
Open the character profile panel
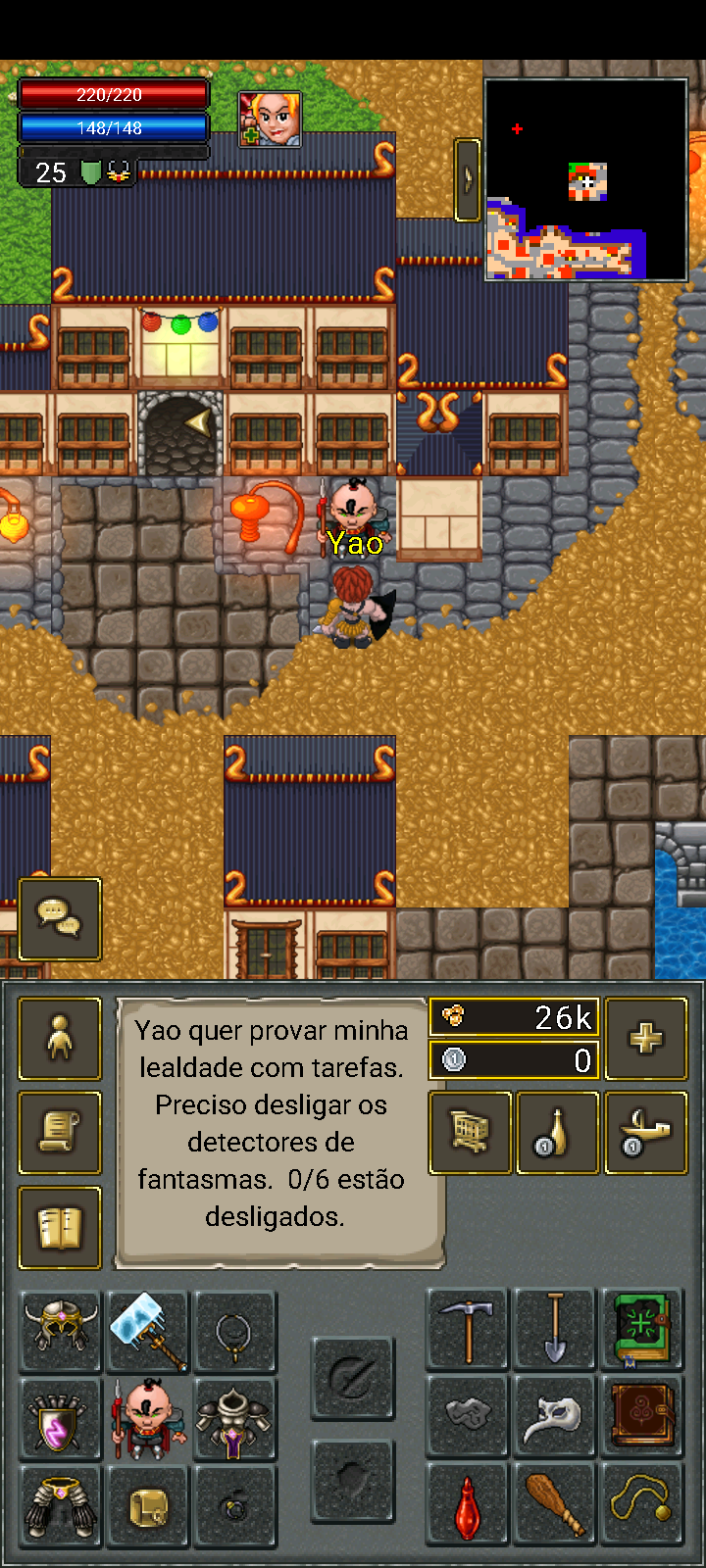[60, 1038]
